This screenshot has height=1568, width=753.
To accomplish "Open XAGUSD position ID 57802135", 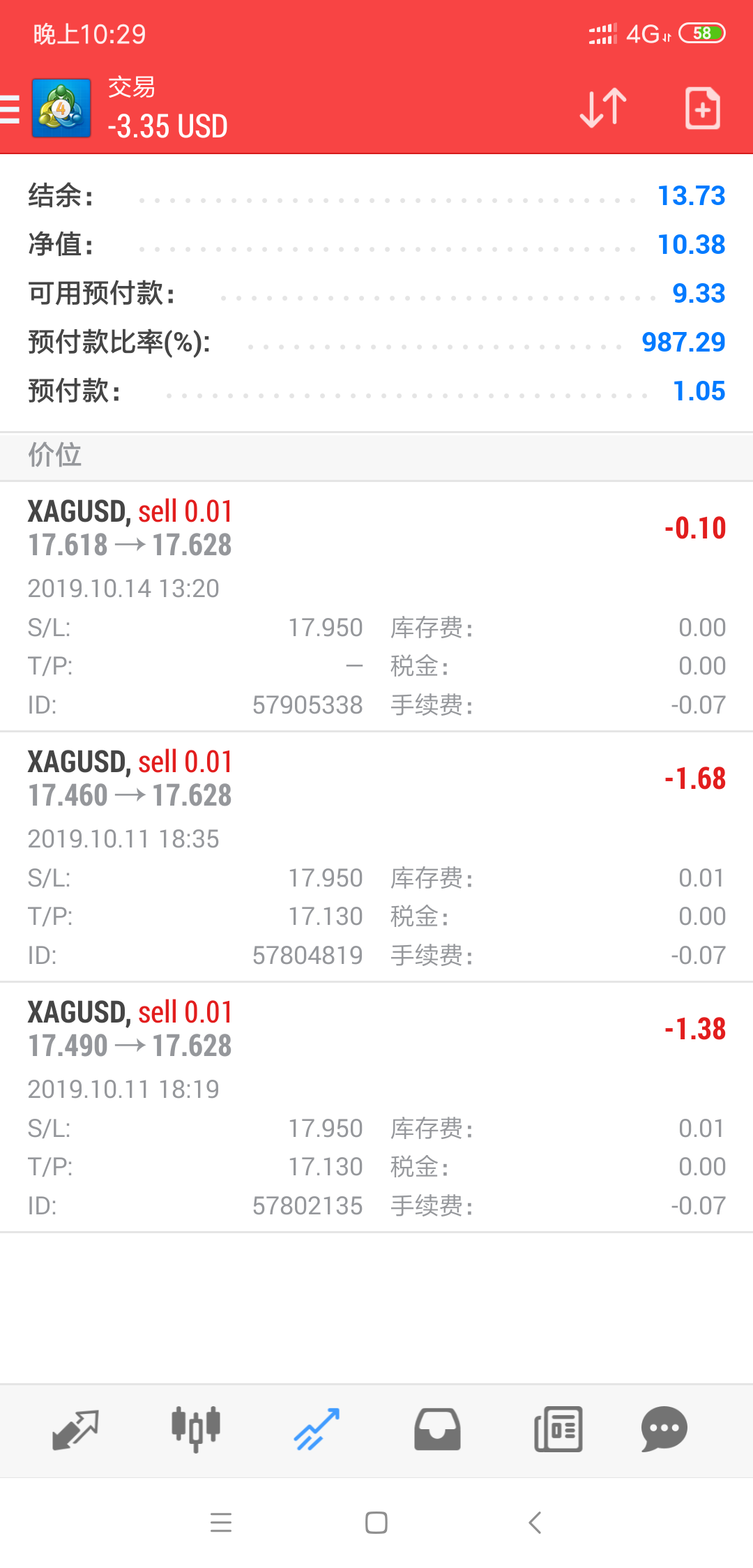I will pyautogui.click(x=376, y=1108).
